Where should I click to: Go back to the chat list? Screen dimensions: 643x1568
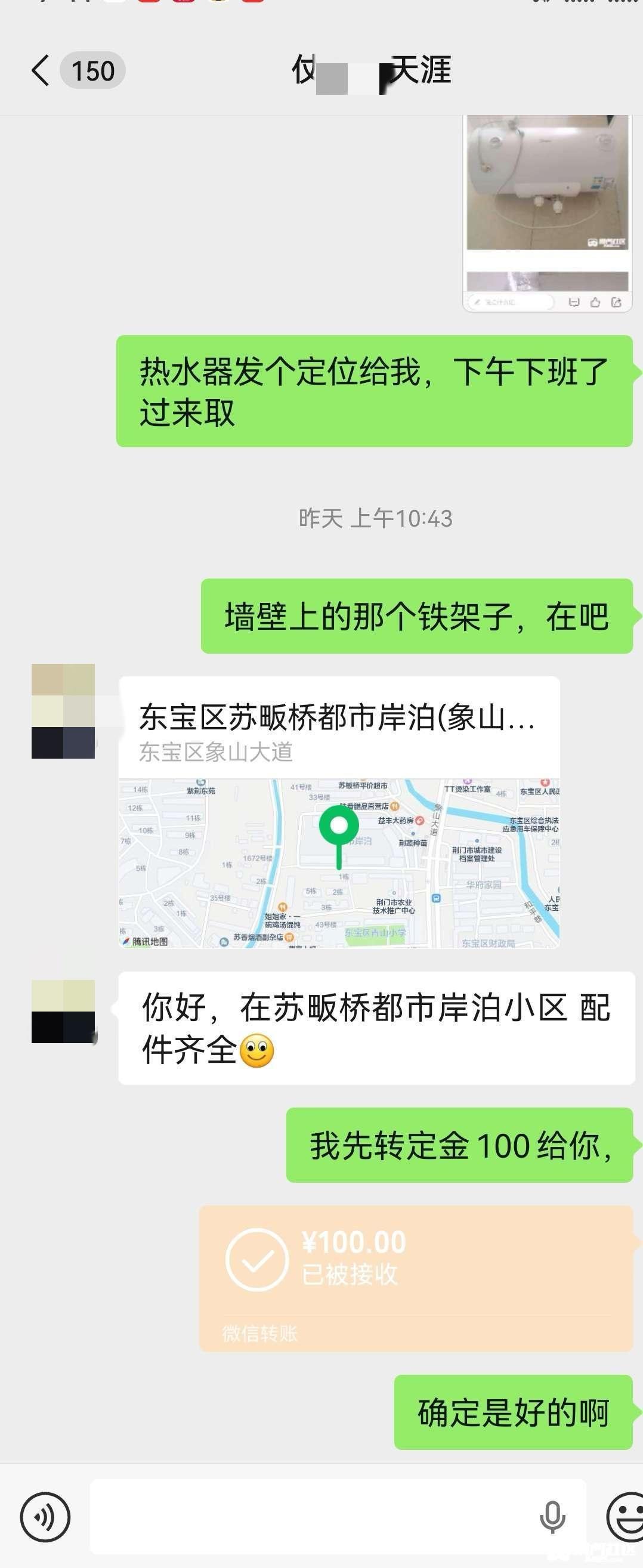40,70
